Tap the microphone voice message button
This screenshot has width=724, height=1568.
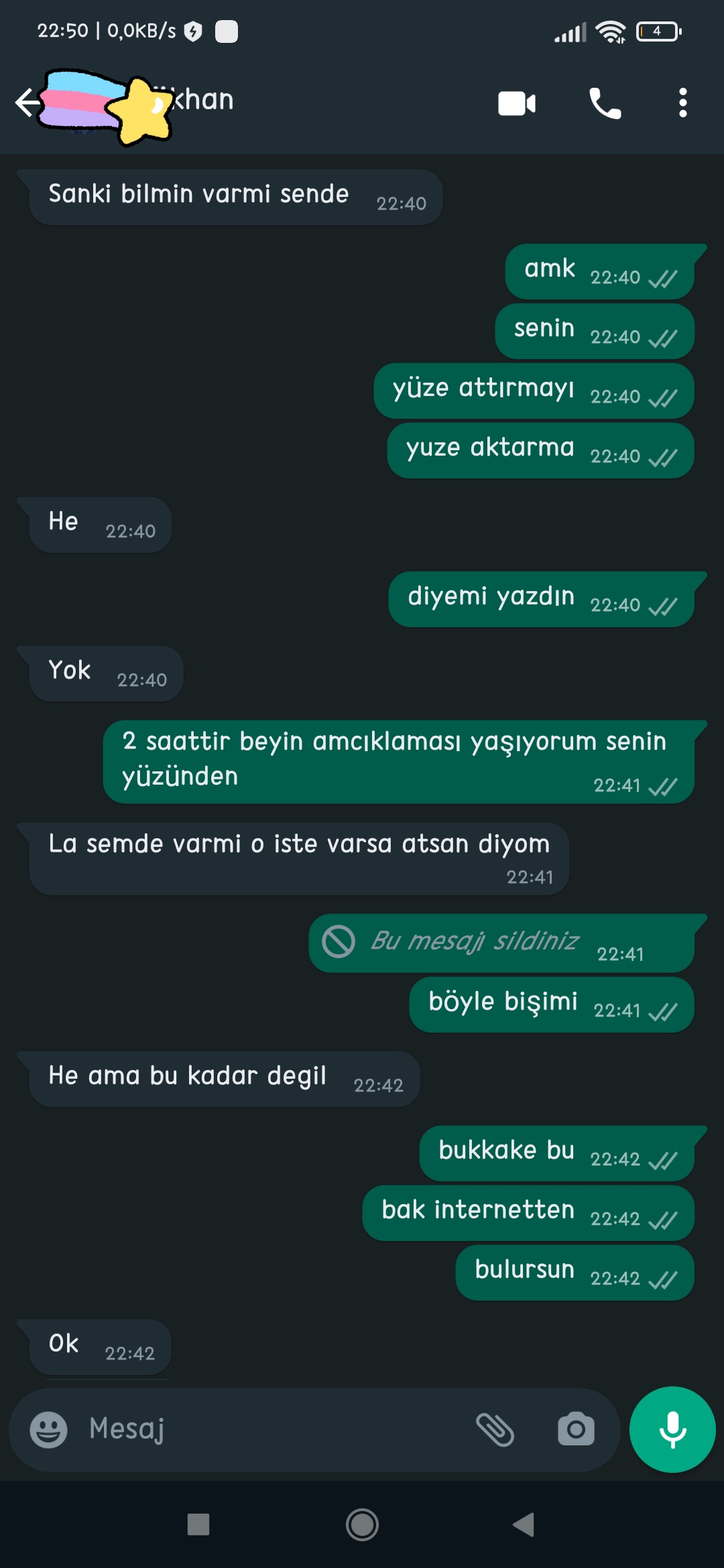[x=672, y=1429]
